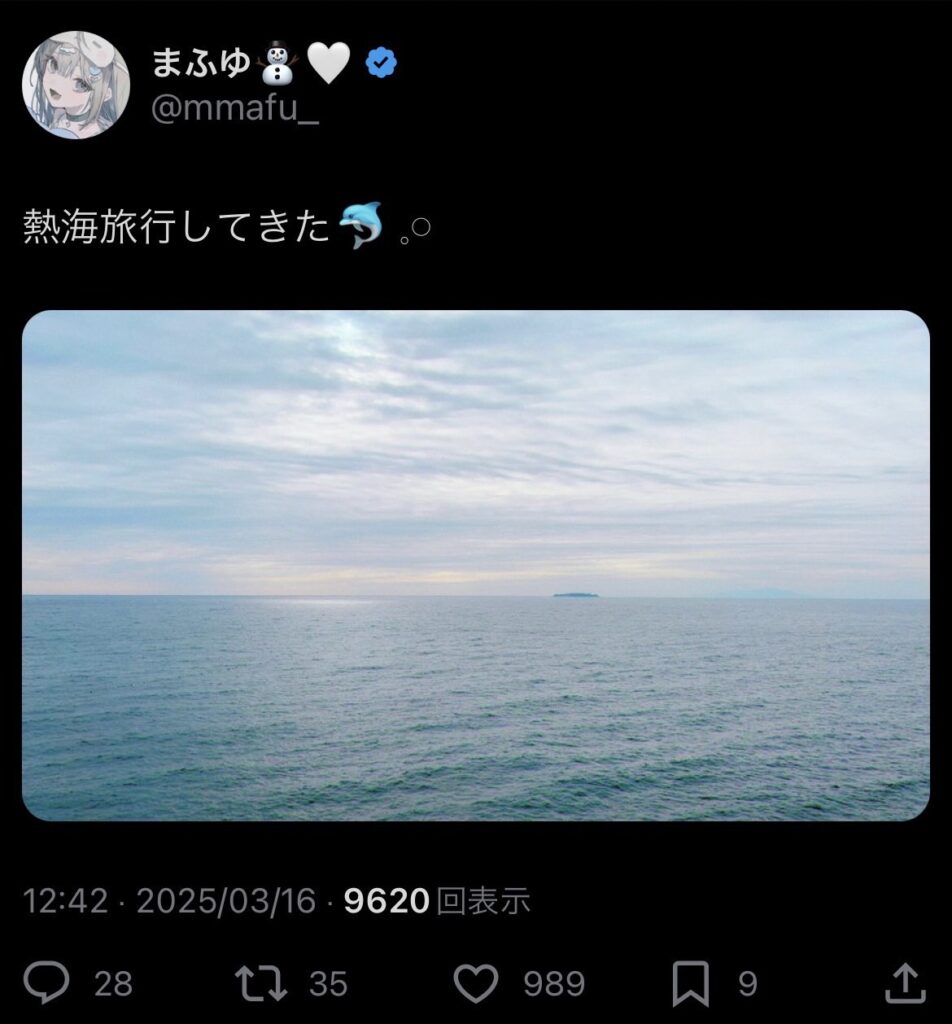Share the post via share icon
Screen dimensions: 952x1024
point(902,983)
